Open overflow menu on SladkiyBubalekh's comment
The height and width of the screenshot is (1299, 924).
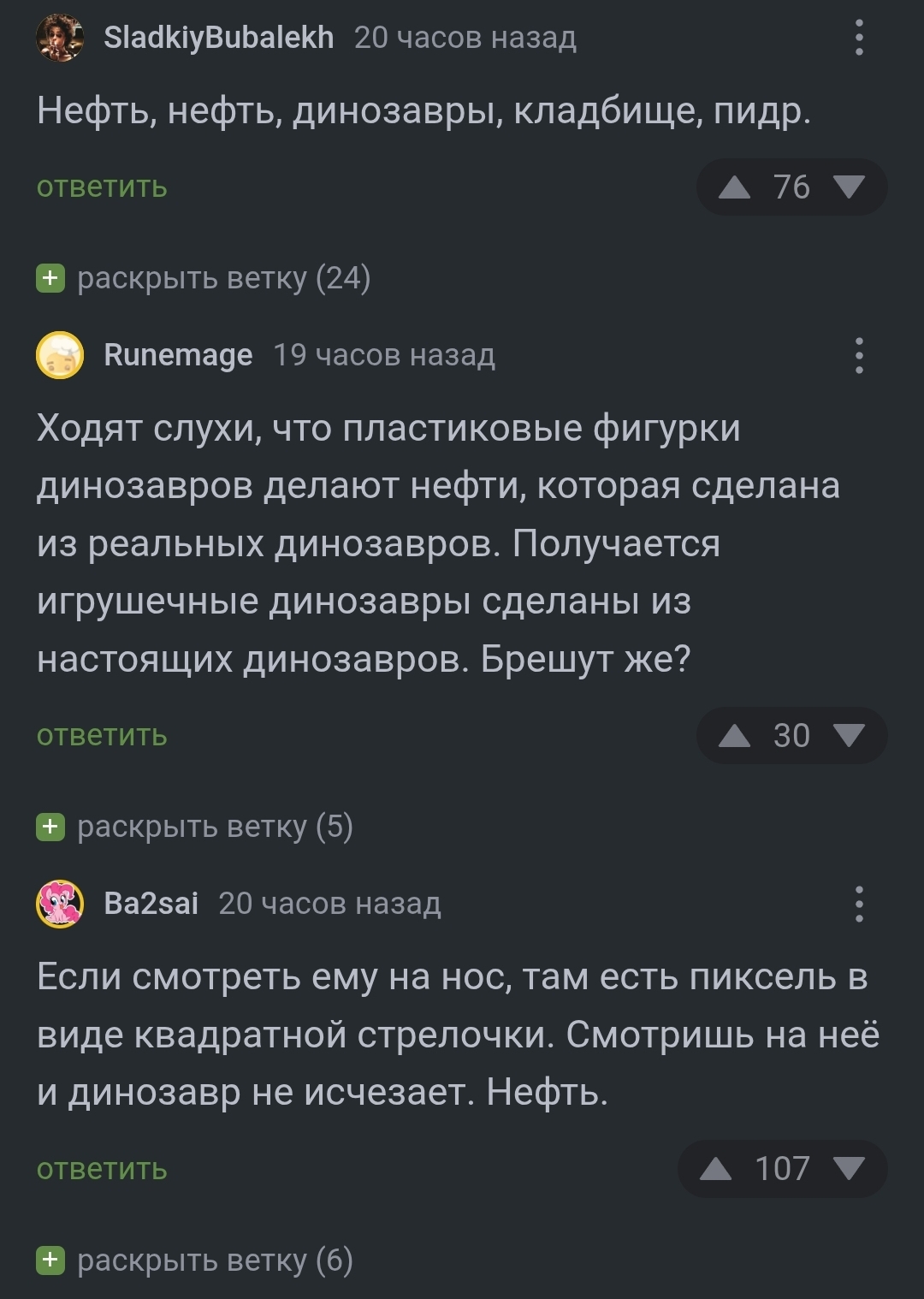click(859, 39)
